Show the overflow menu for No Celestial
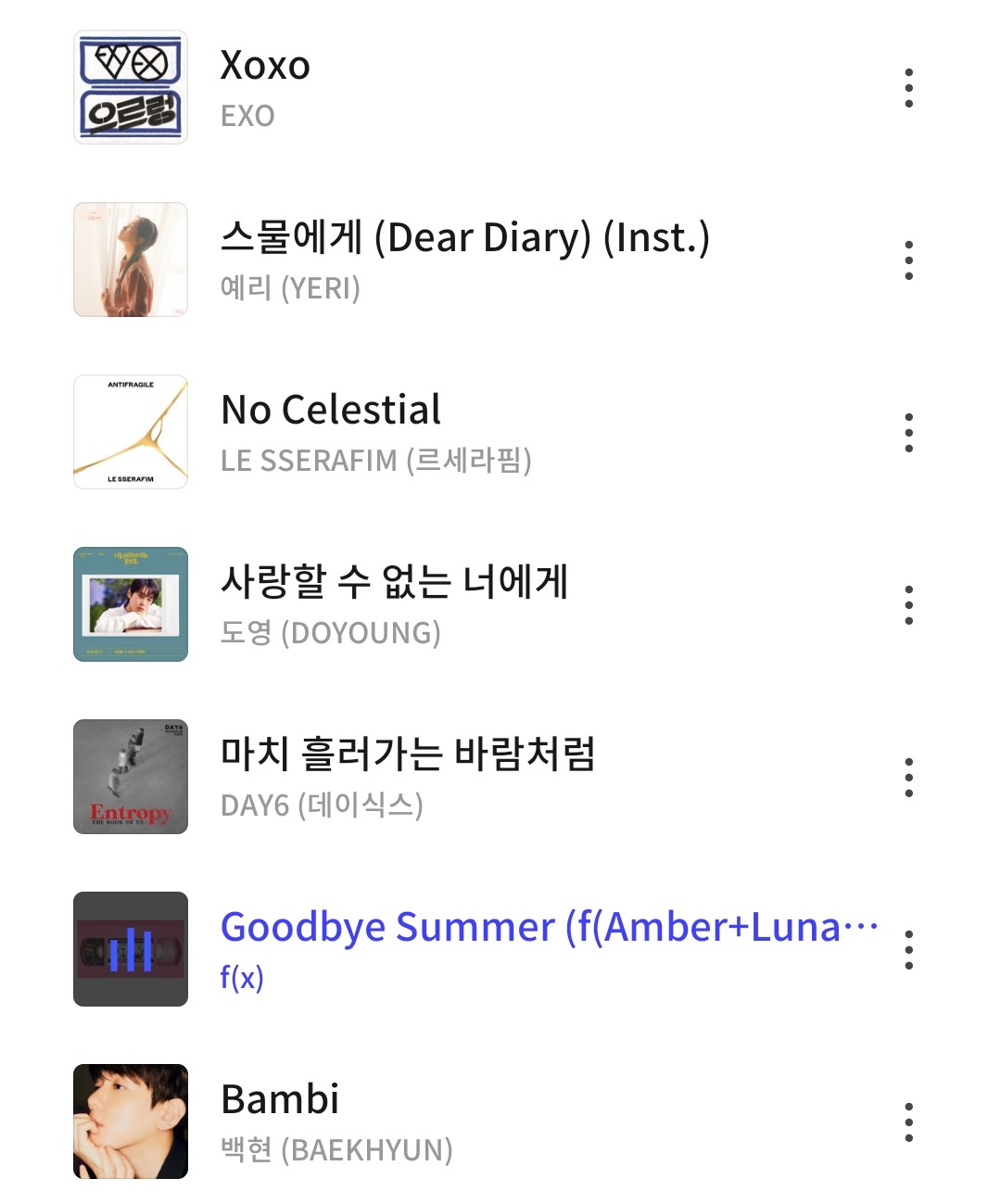Screen dimensions: 1001x1204 (x=908, y=433)
